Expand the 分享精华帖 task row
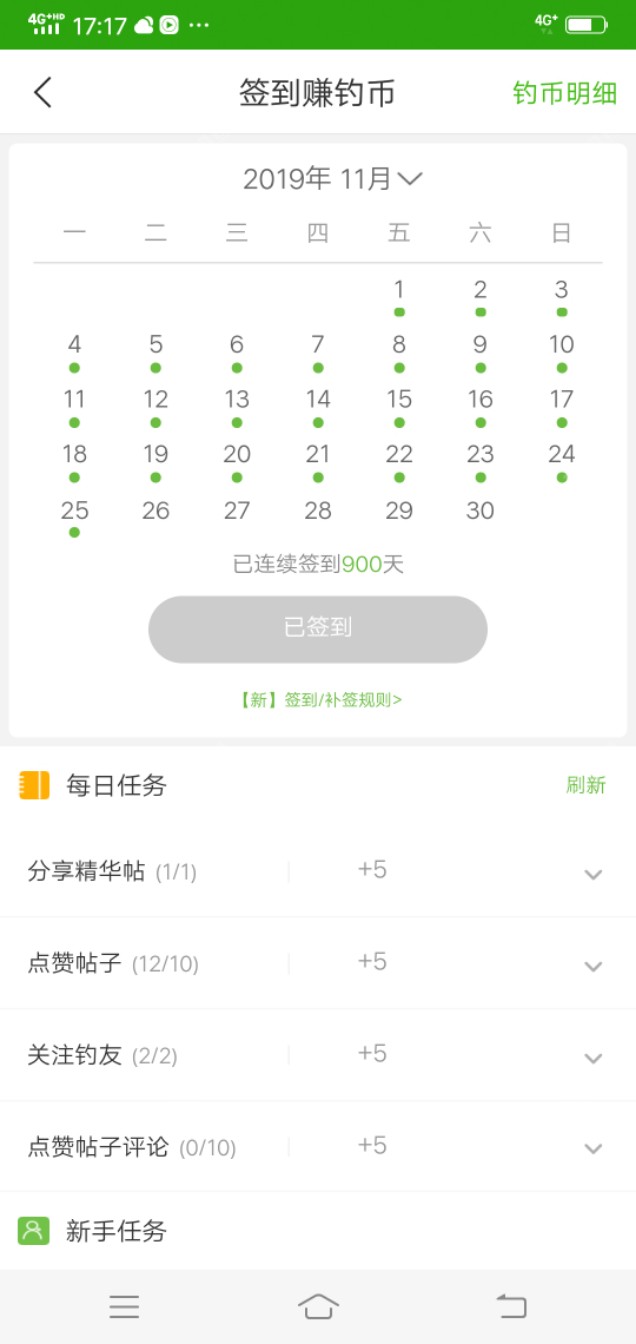 pos(593,873)
